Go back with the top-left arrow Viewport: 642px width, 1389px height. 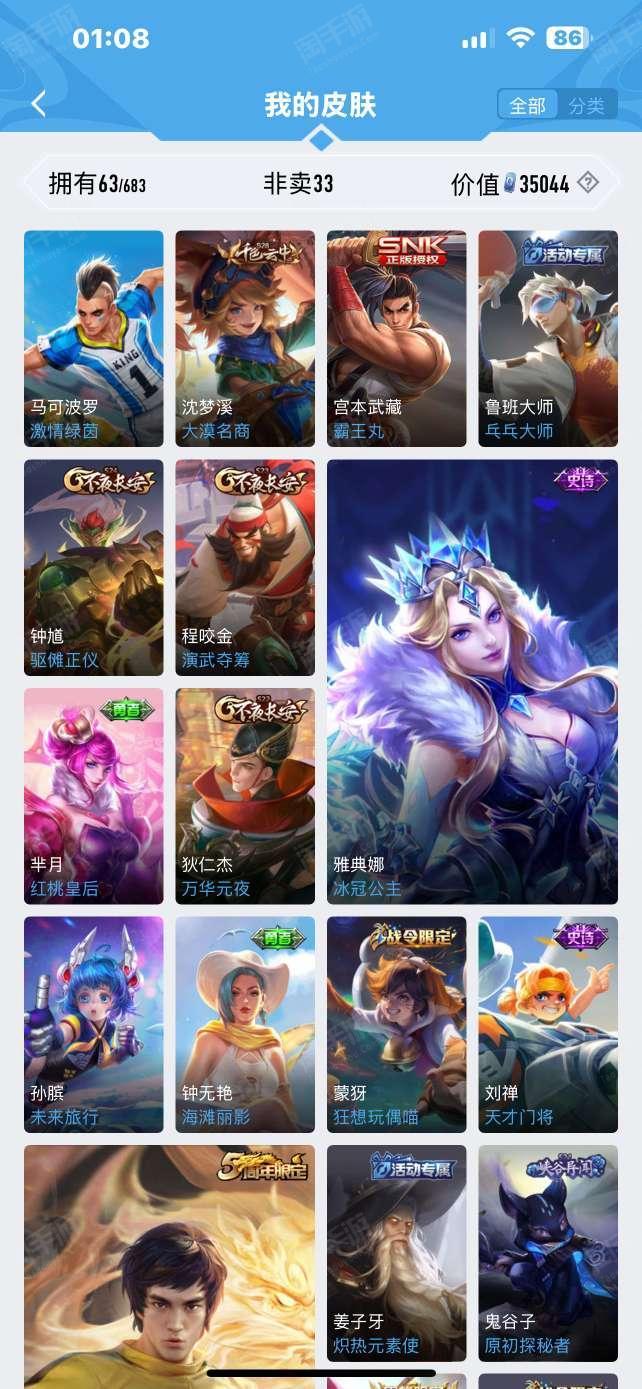point(39,104)
